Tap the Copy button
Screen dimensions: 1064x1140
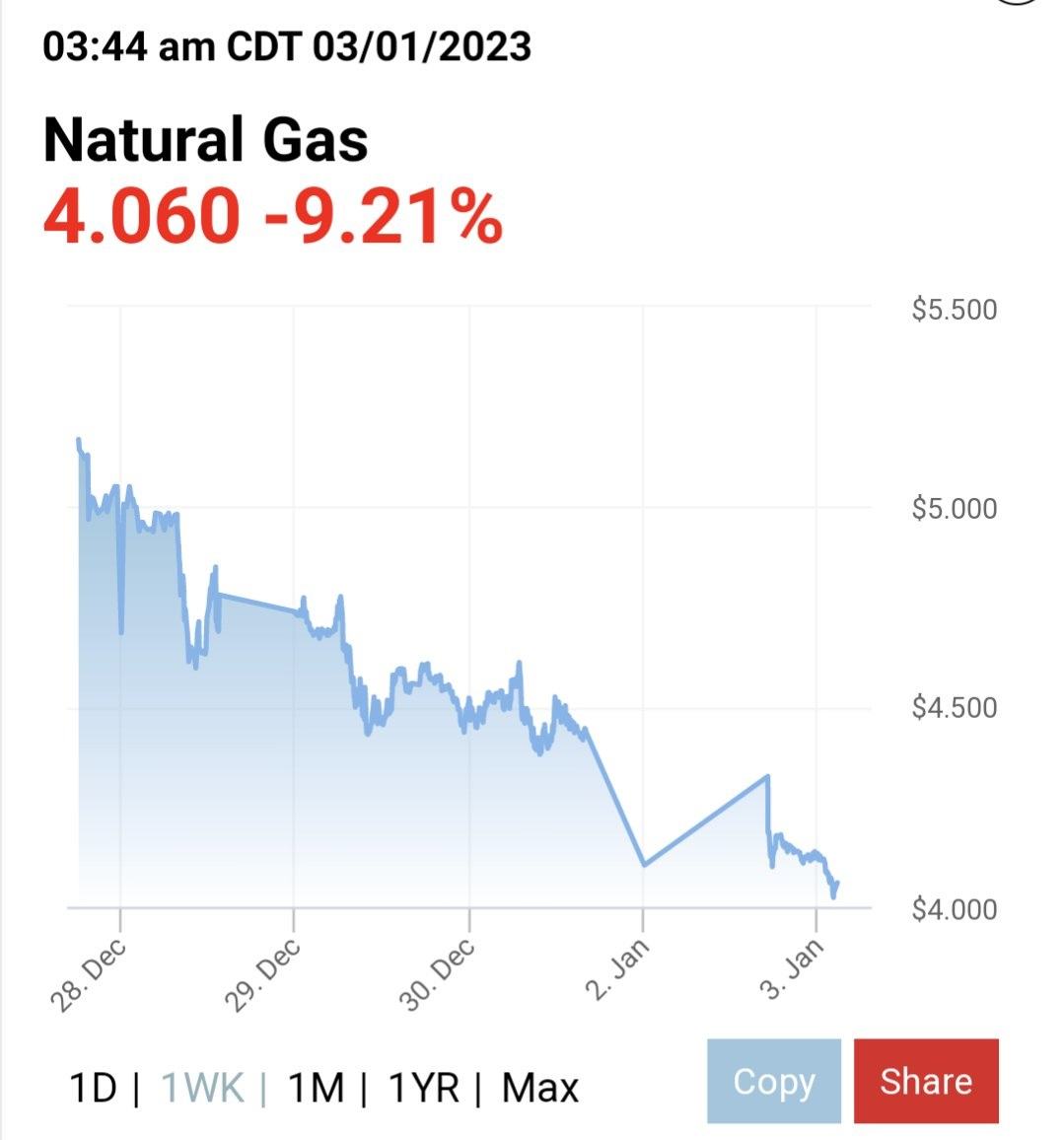pos(773,1081)
